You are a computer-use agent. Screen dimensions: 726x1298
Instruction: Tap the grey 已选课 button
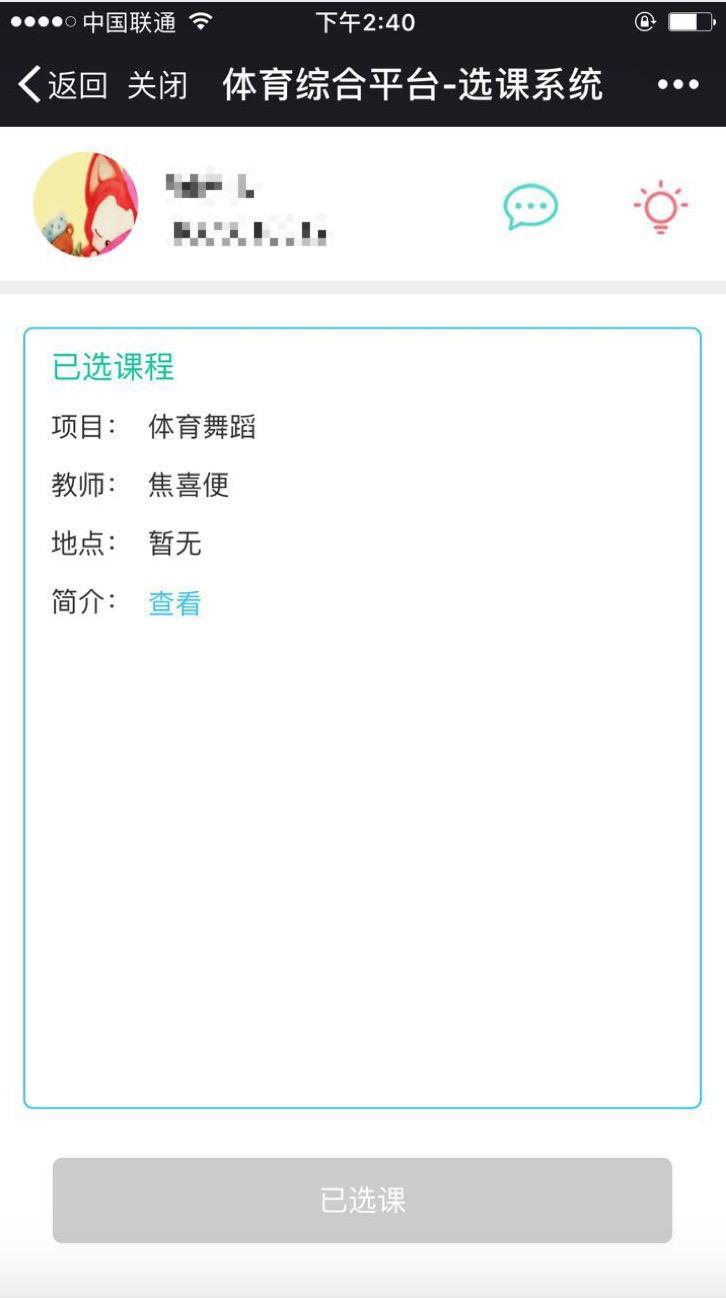(362, 1200)
